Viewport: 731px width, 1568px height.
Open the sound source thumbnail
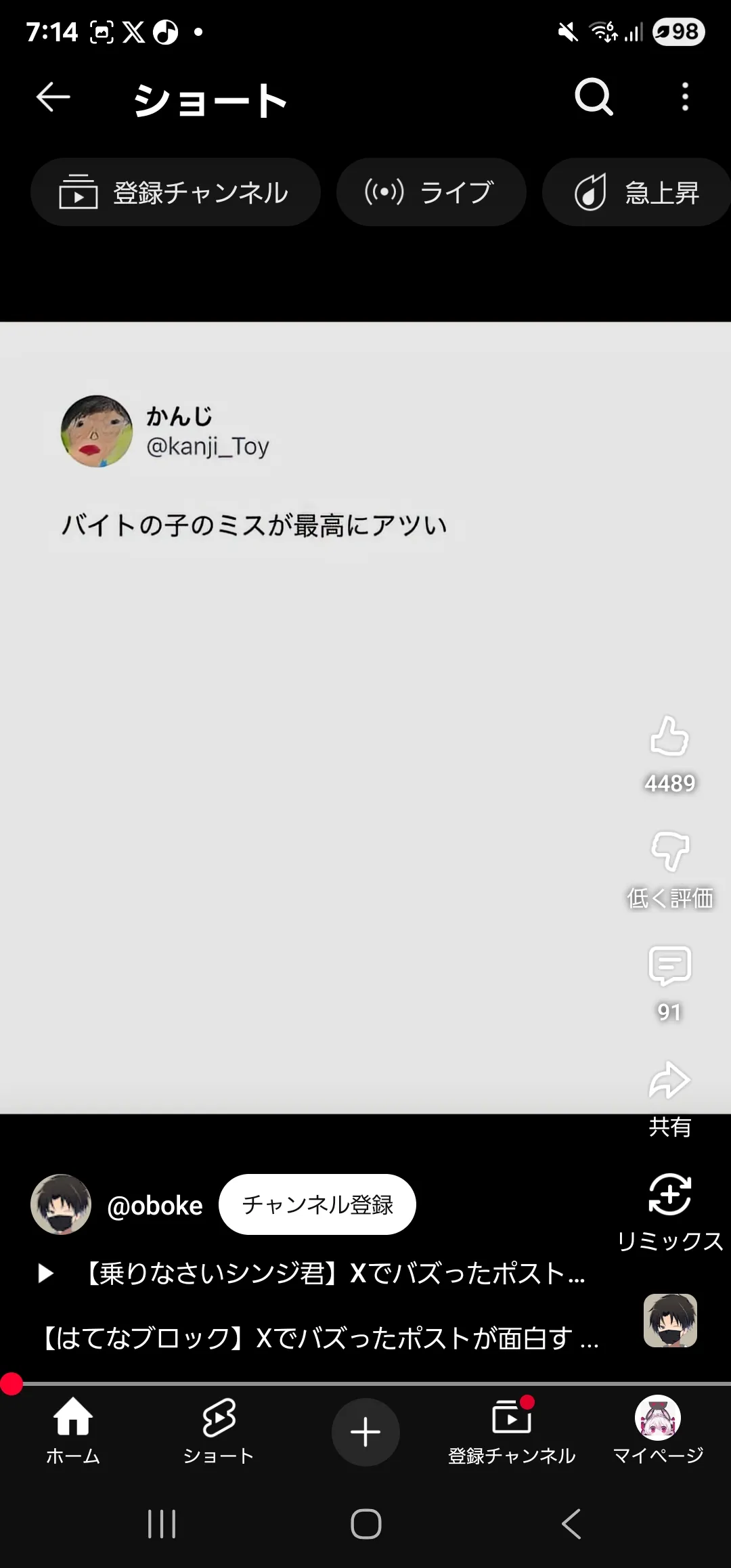pyautogui.click(x=670, y=1320)
